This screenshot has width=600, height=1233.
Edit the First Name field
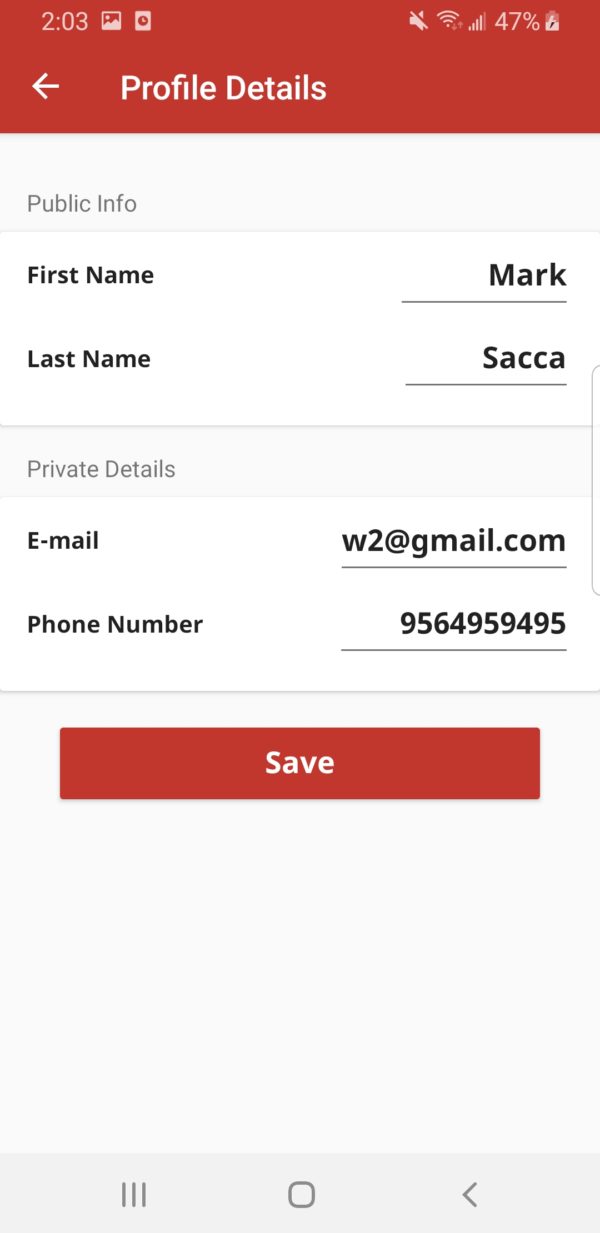coord(485,275)
